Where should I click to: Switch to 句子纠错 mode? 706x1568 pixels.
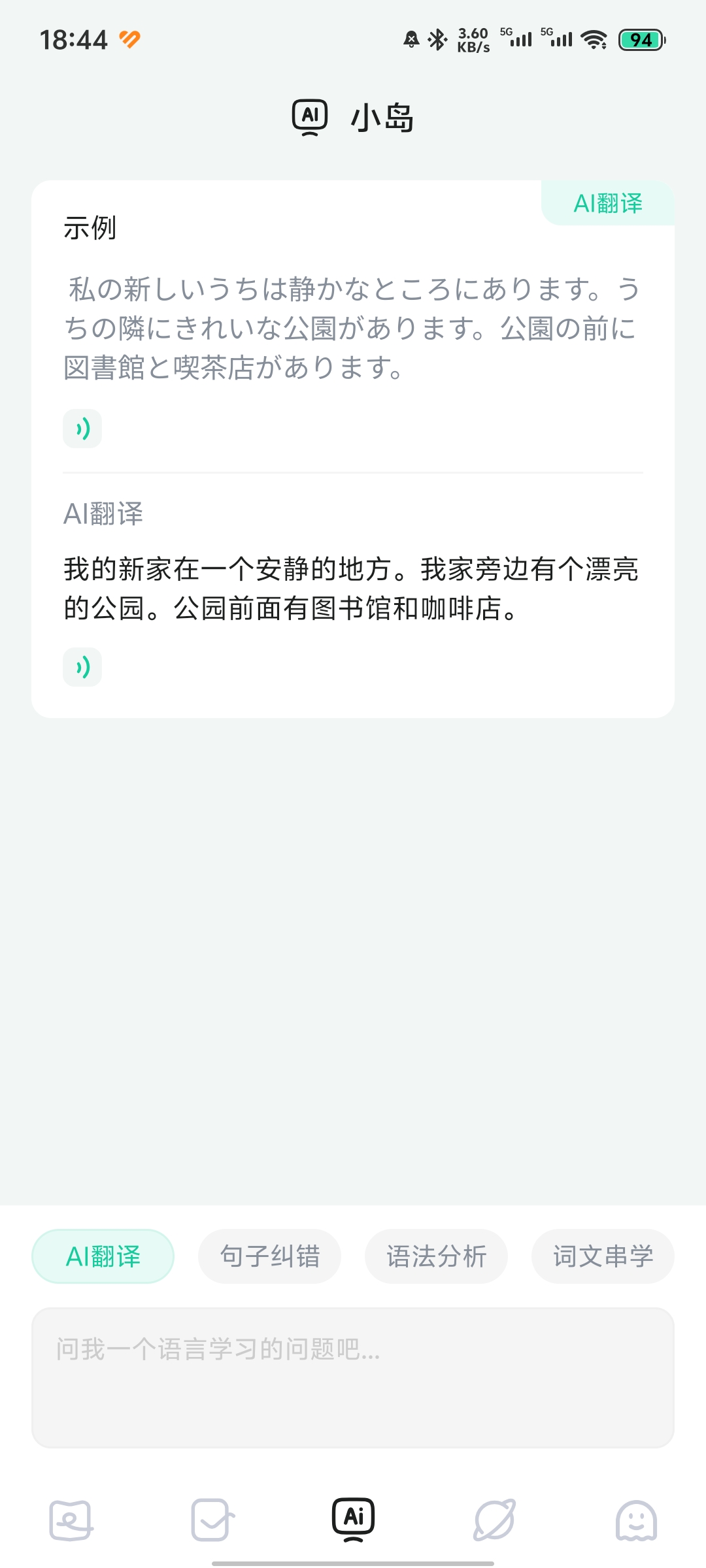click(269, 1256)
